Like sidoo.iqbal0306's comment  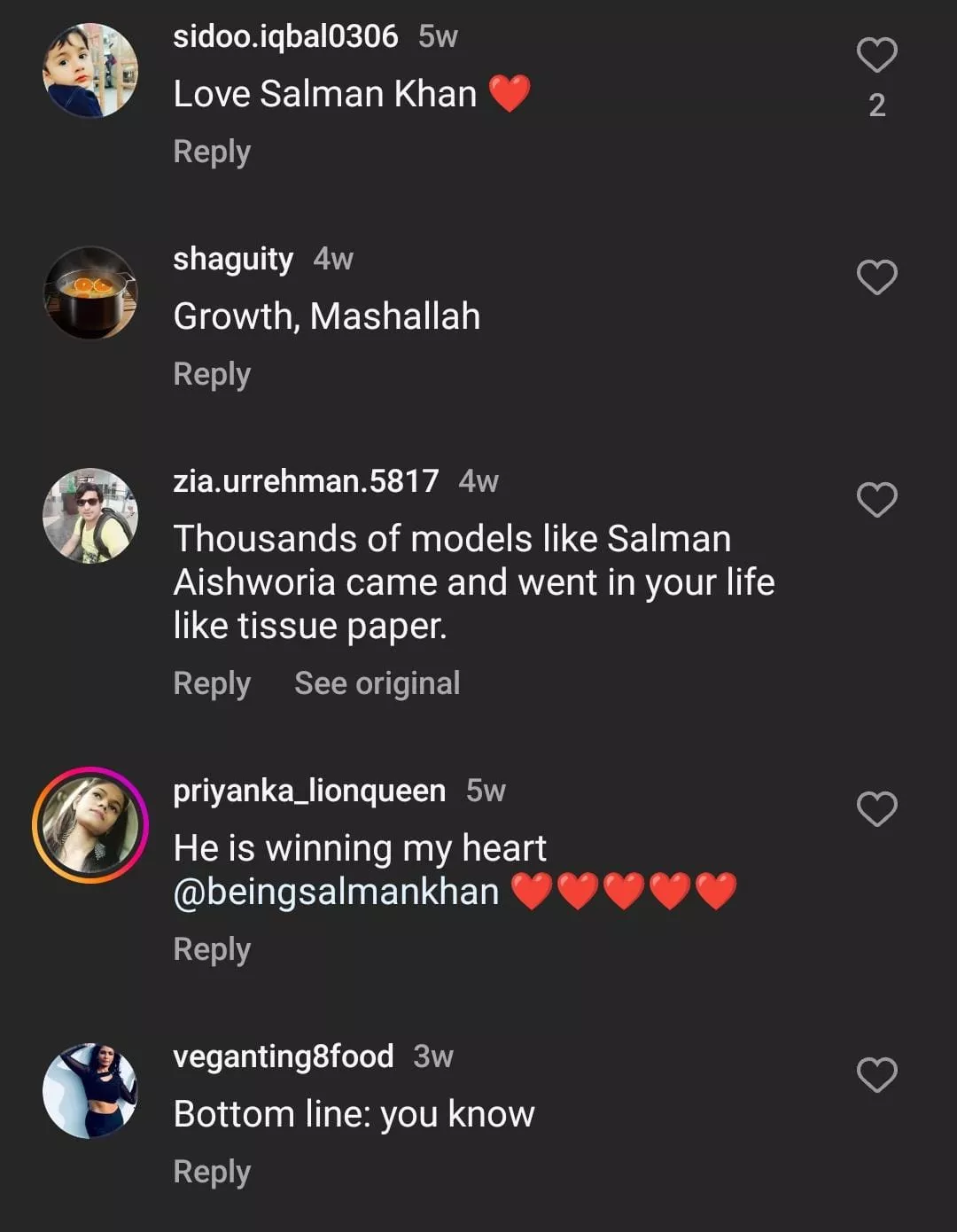click(876, 55)
